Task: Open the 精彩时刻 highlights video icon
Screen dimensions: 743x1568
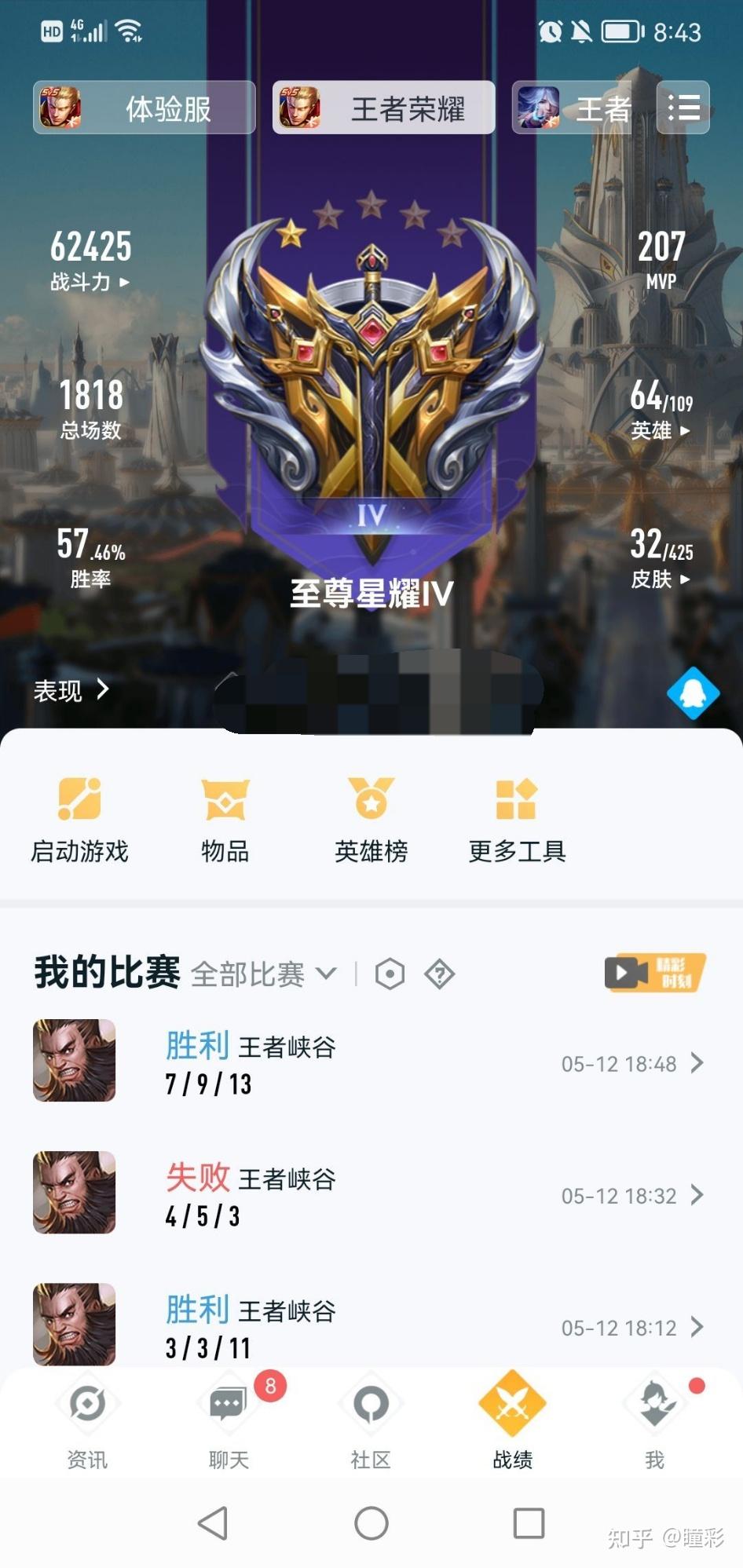Action: point(653,973)
